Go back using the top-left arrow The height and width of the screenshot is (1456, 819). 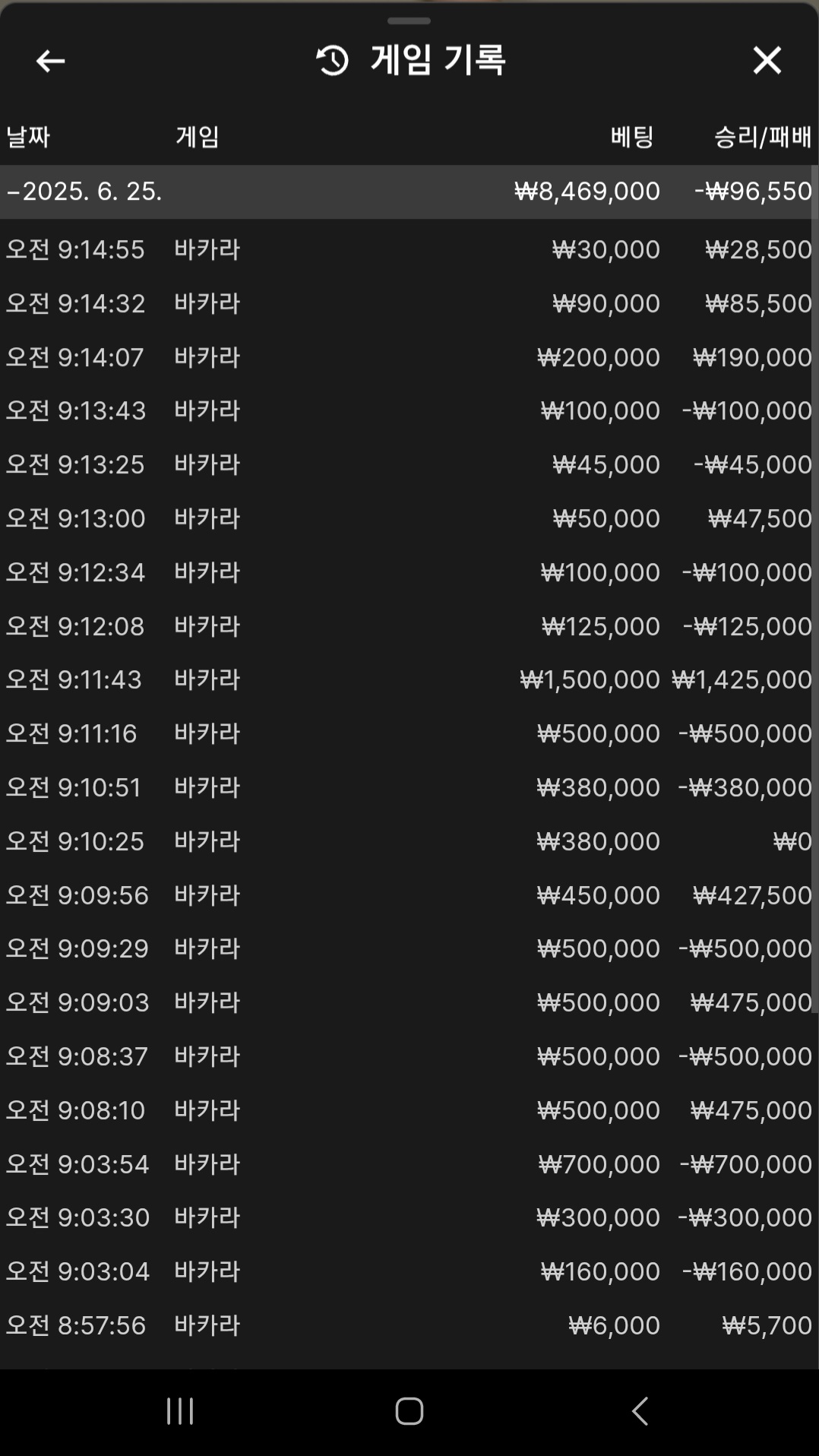click(50, 61)
